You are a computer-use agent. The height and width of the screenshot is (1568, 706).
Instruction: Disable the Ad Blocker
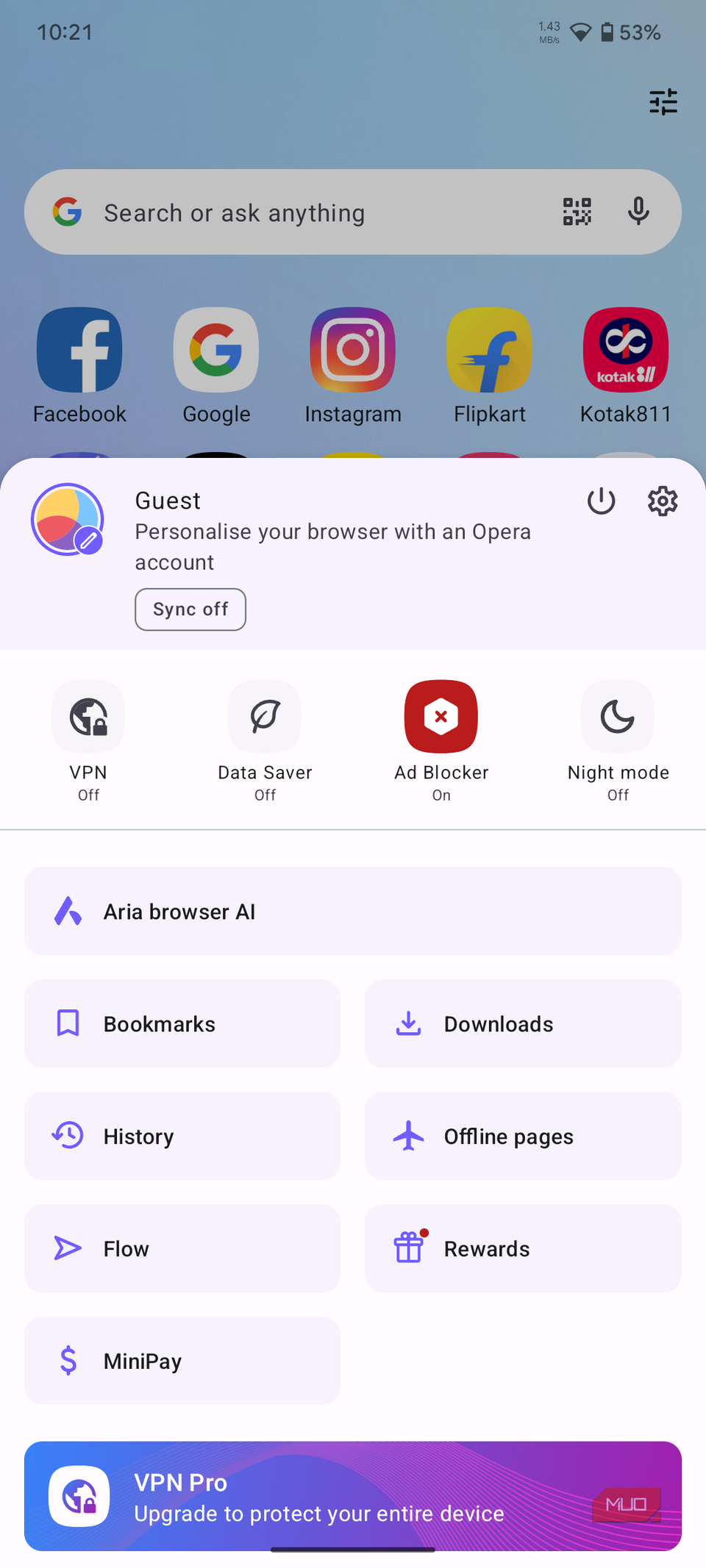click(441, 717)
